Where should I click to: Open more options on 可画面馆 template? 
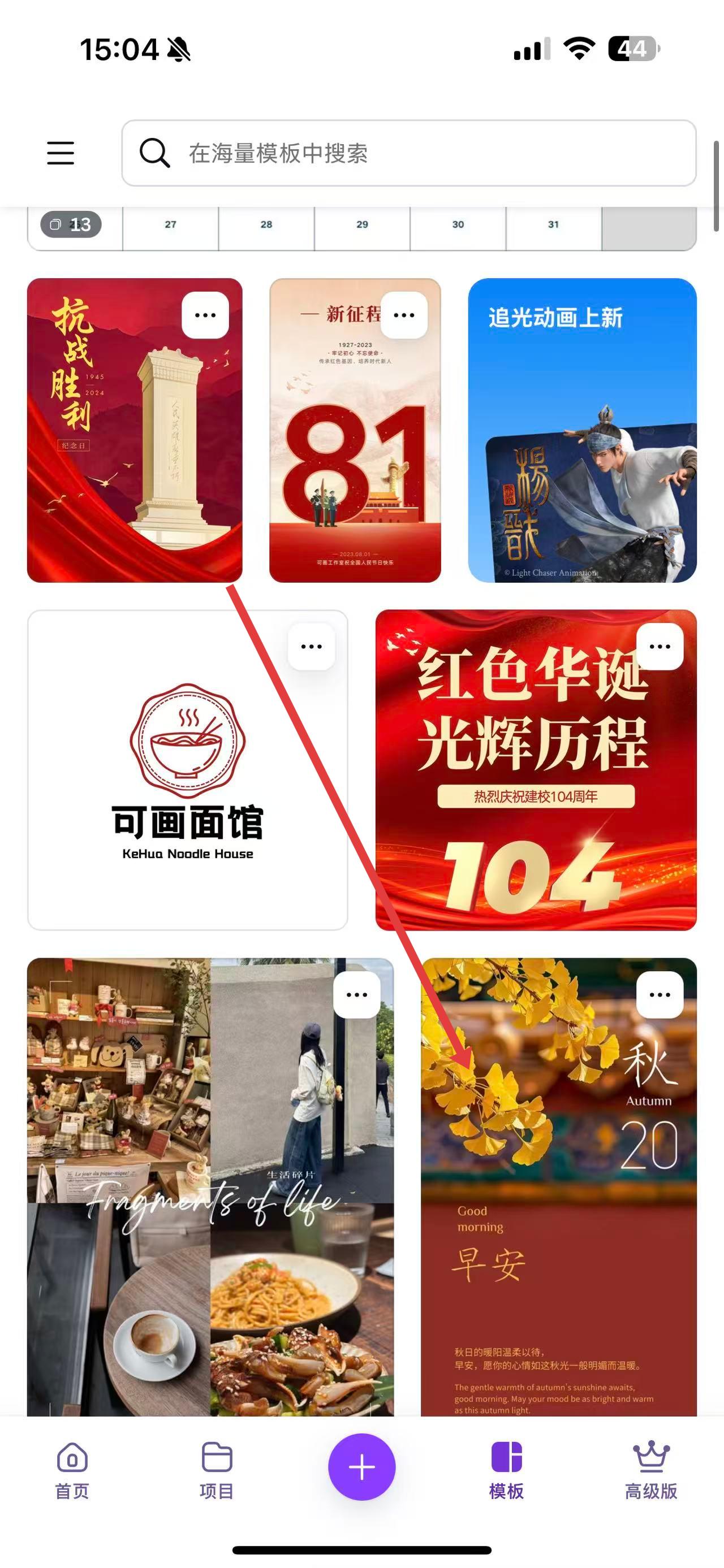[311, 647]
